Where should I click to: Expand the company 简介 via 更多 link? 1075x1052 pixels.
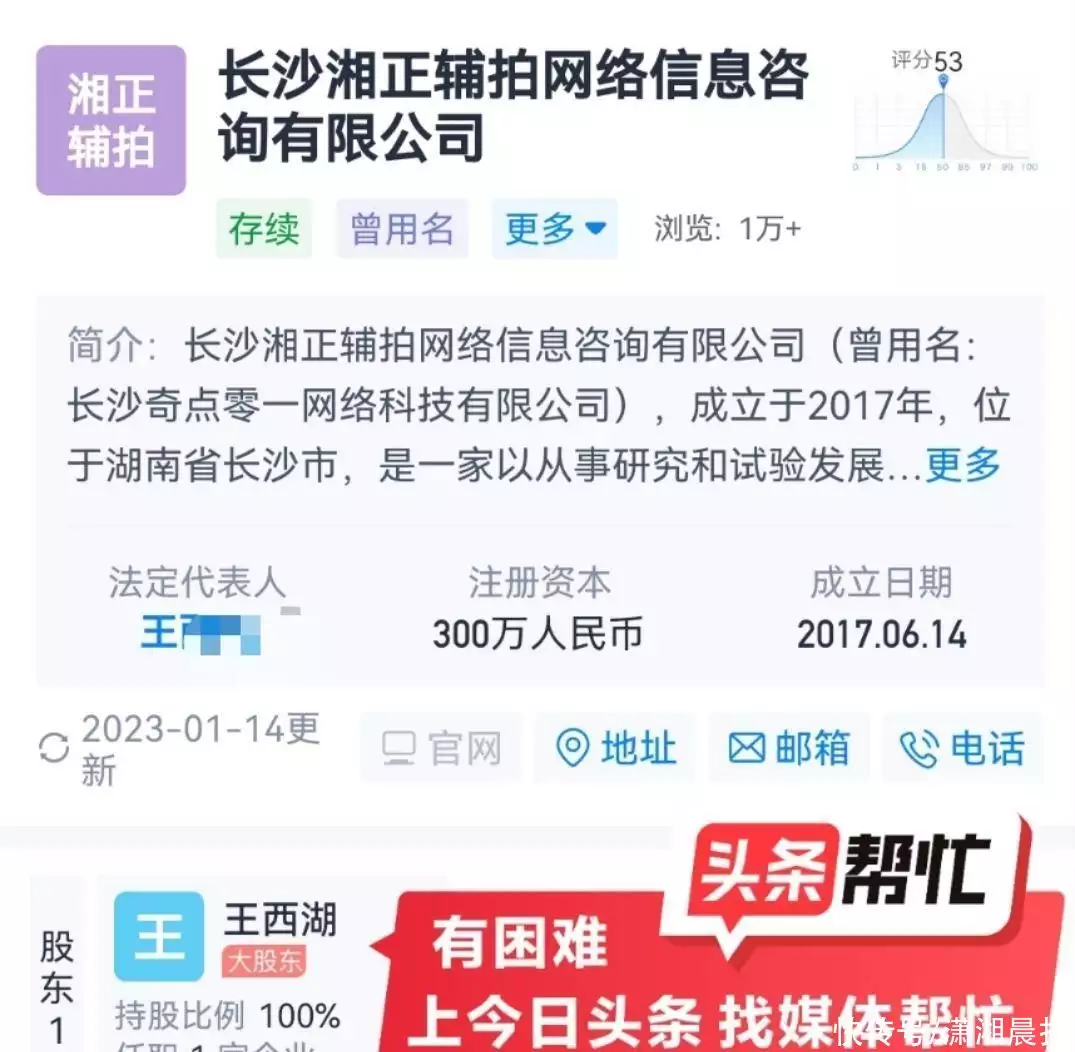(x=963, y=464)
